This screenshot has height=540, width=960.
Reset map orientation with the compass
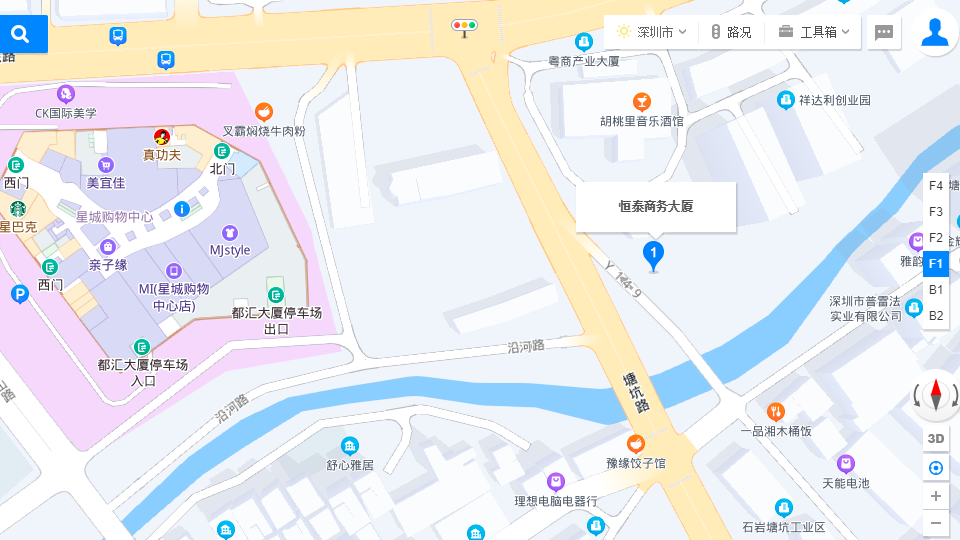[936, 395]
